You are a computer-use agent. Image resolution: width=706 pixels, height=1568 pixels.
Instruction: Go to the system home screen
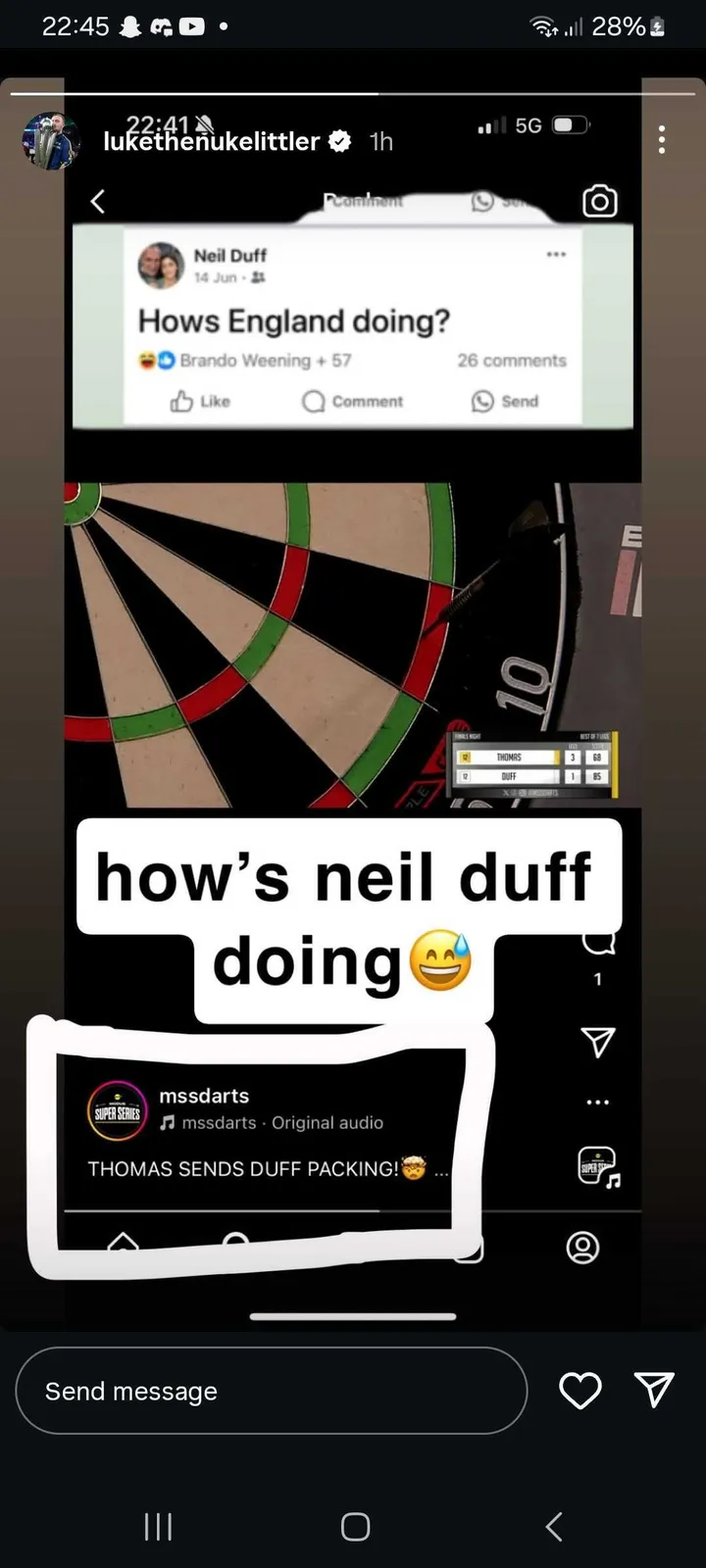[355, 1526]
